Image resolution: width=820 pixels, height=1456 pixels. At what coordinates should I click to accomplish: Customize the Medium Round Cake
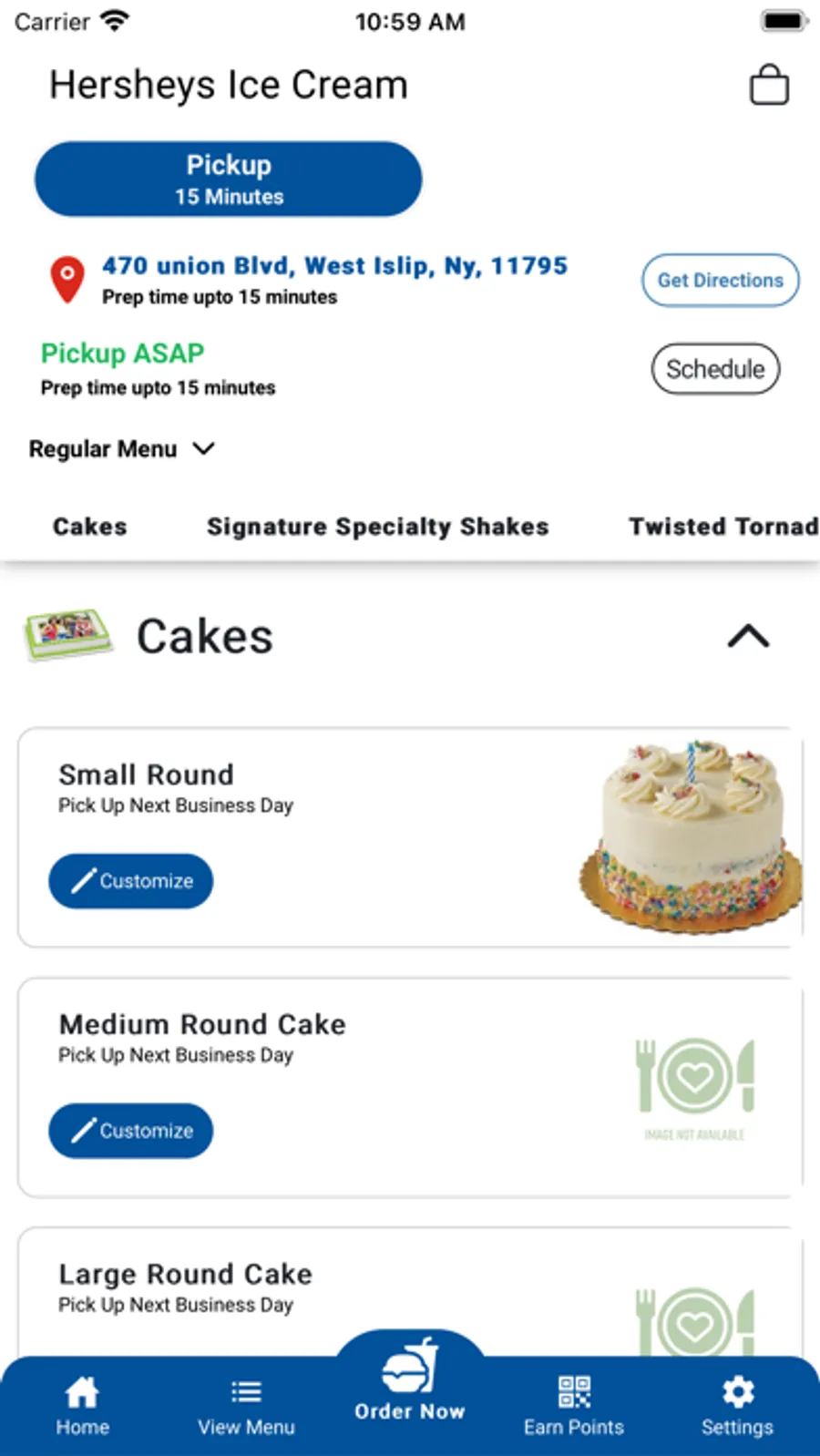pyautogui.click(x=130, y=1131)
